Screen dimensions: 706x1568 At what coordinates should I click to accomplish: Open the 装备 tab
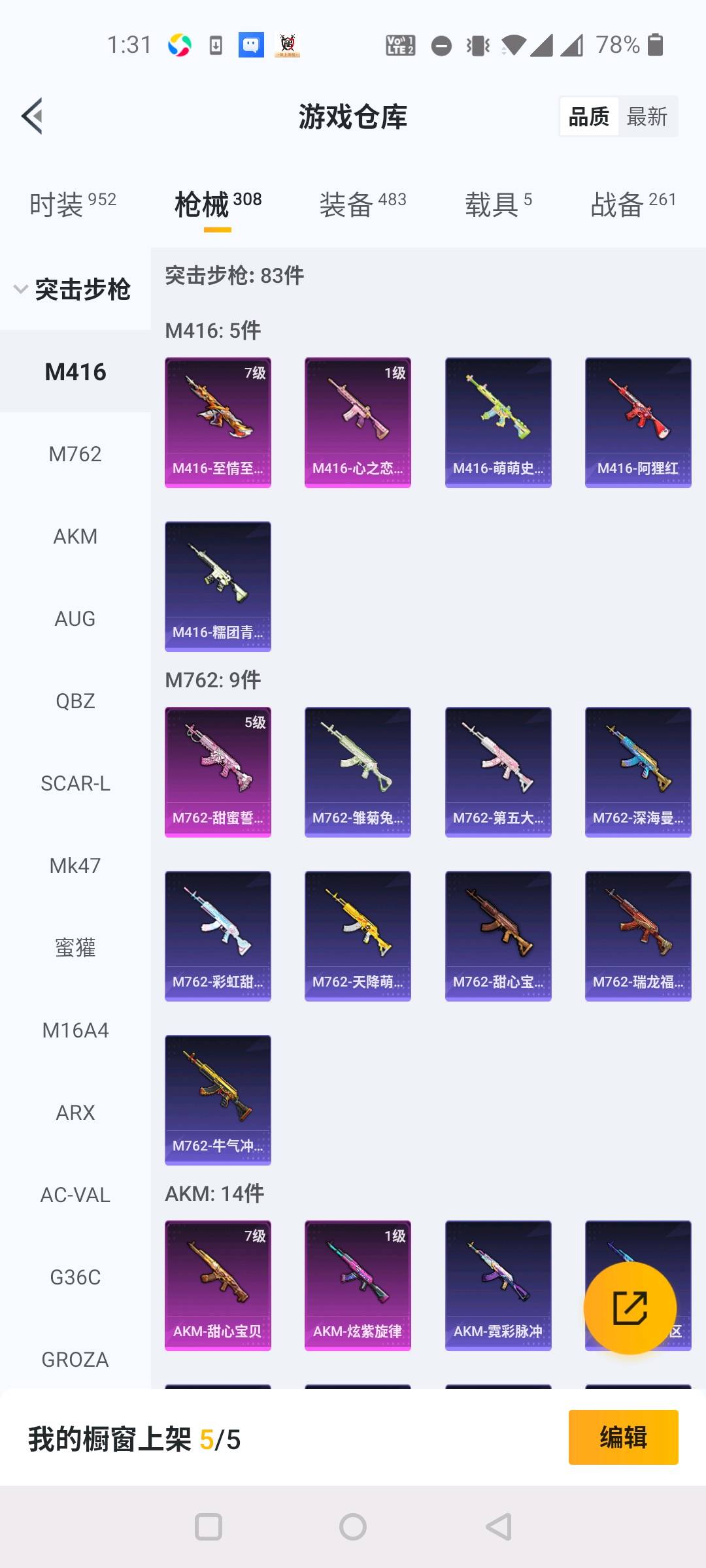click(x=363, y=204)
